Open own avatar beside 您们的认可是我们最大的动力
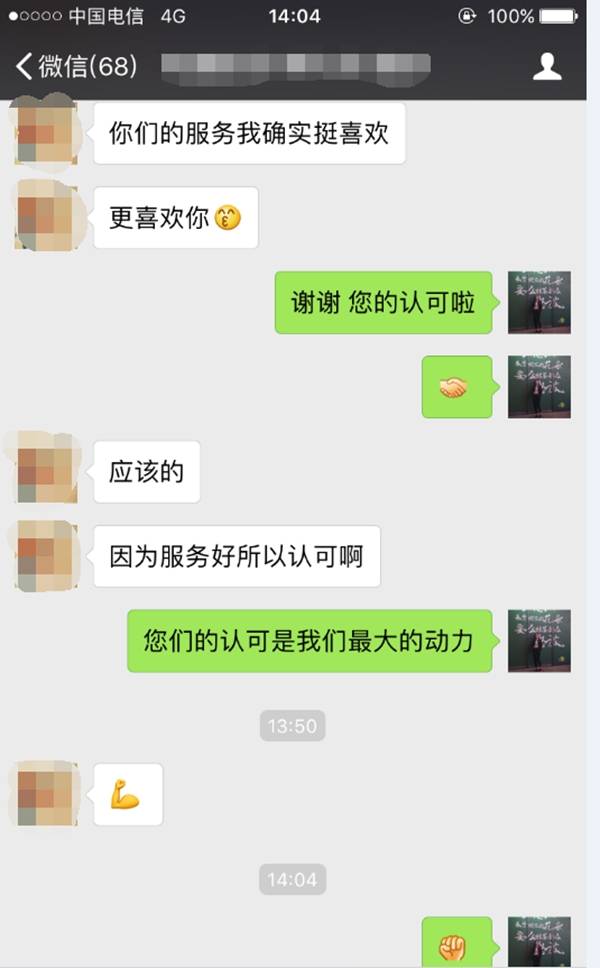 [x=539, y=641]
